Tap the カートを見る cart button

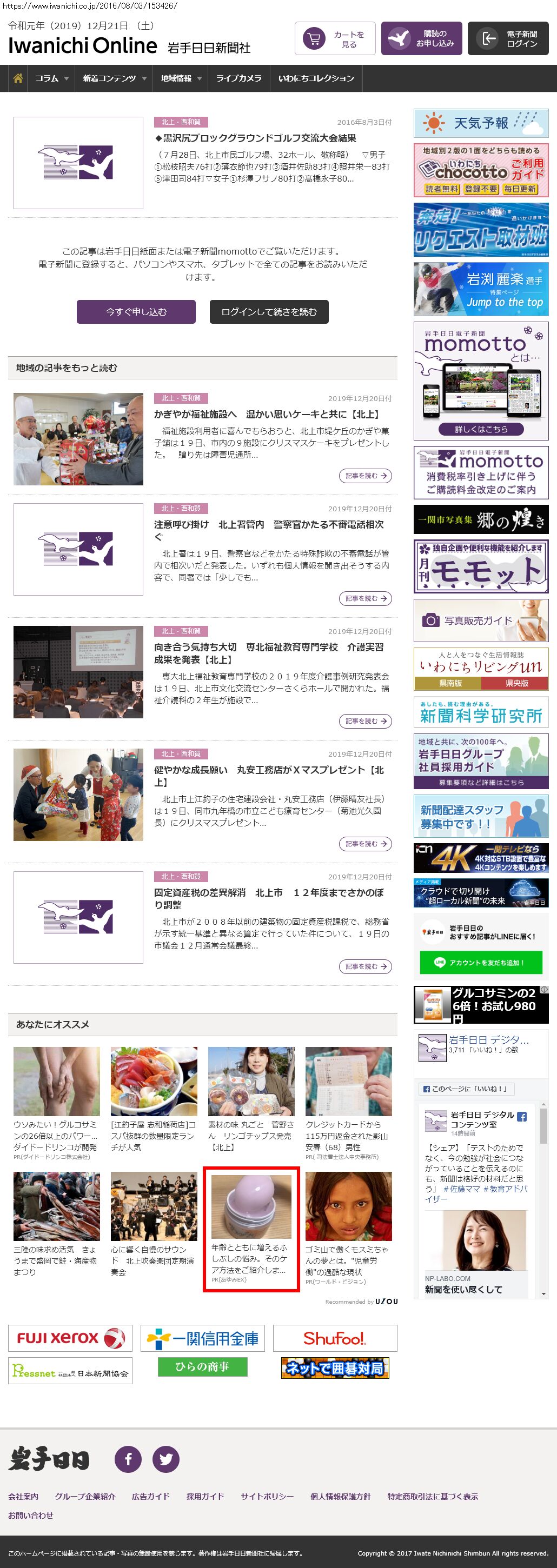[335, 39]
